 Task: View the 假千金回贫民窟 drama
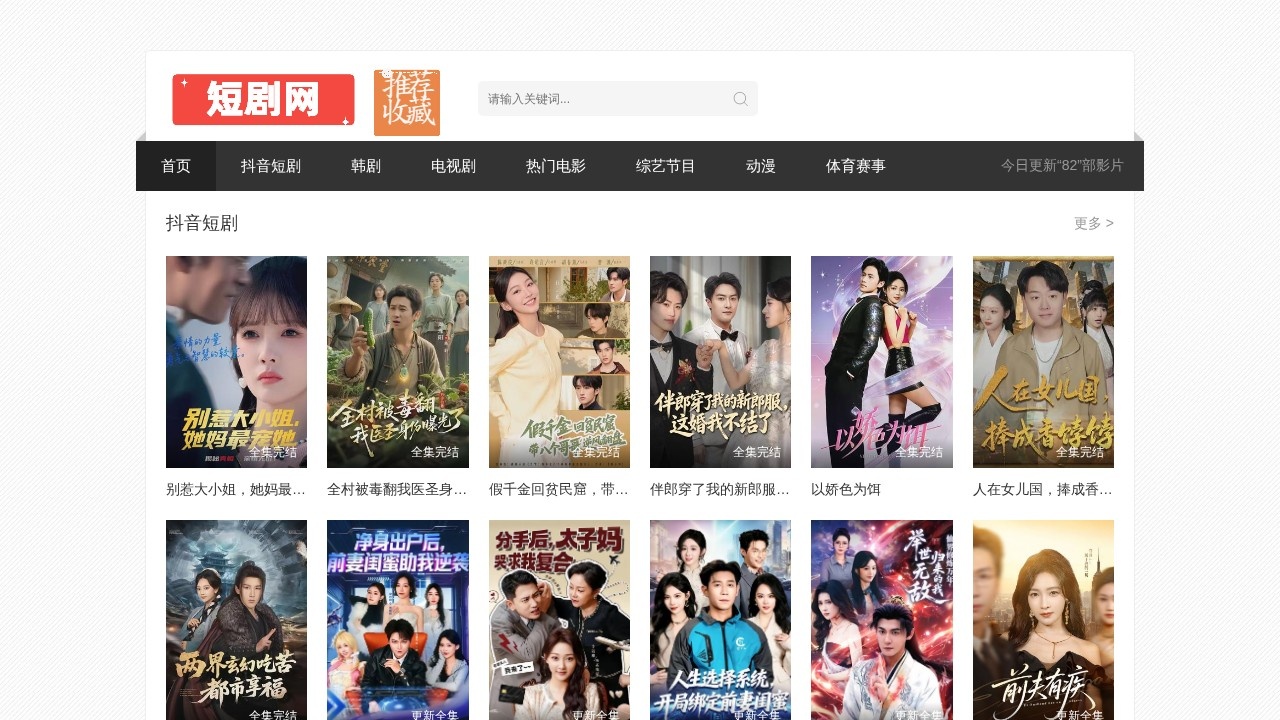point(559,362)
